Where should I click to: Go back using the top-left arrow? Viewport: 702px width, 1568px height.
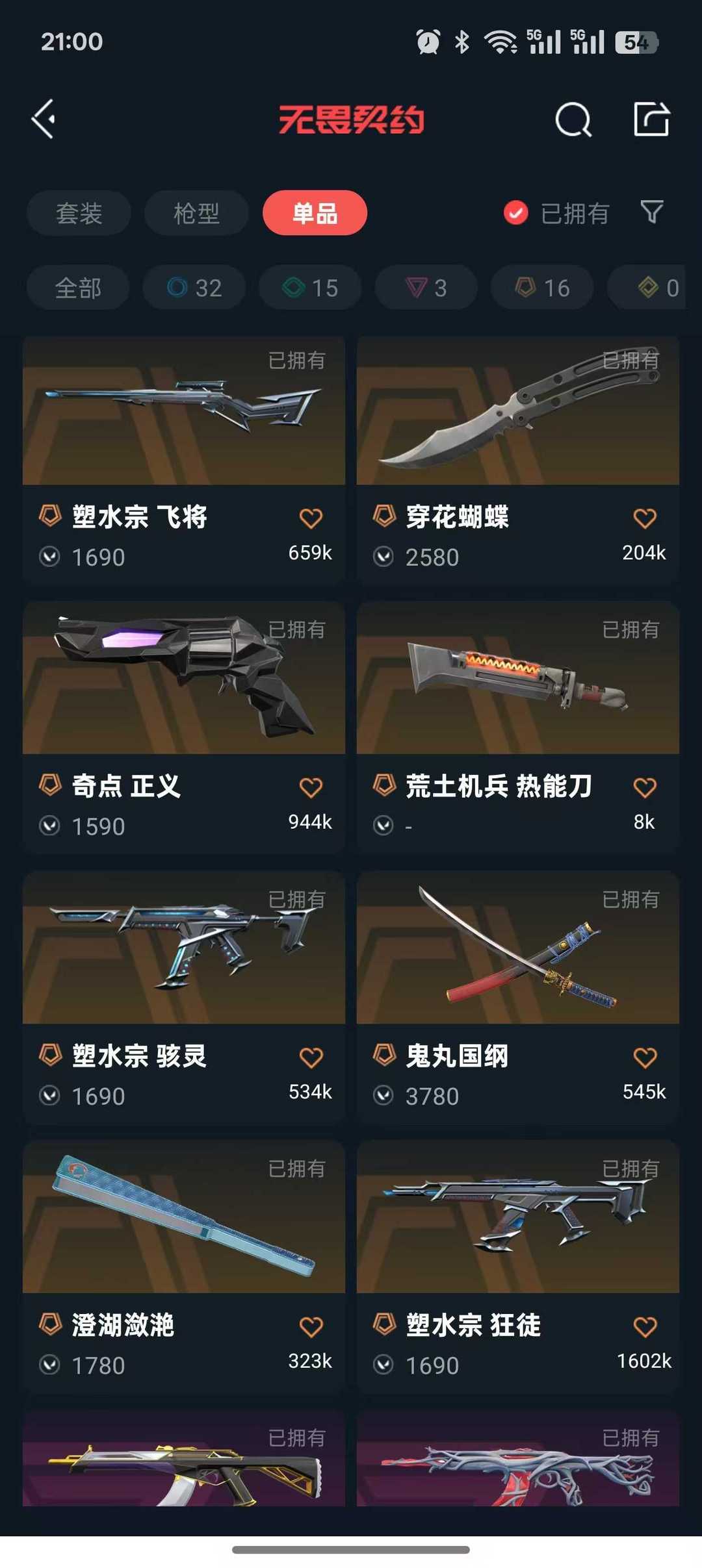click(44, 119)
